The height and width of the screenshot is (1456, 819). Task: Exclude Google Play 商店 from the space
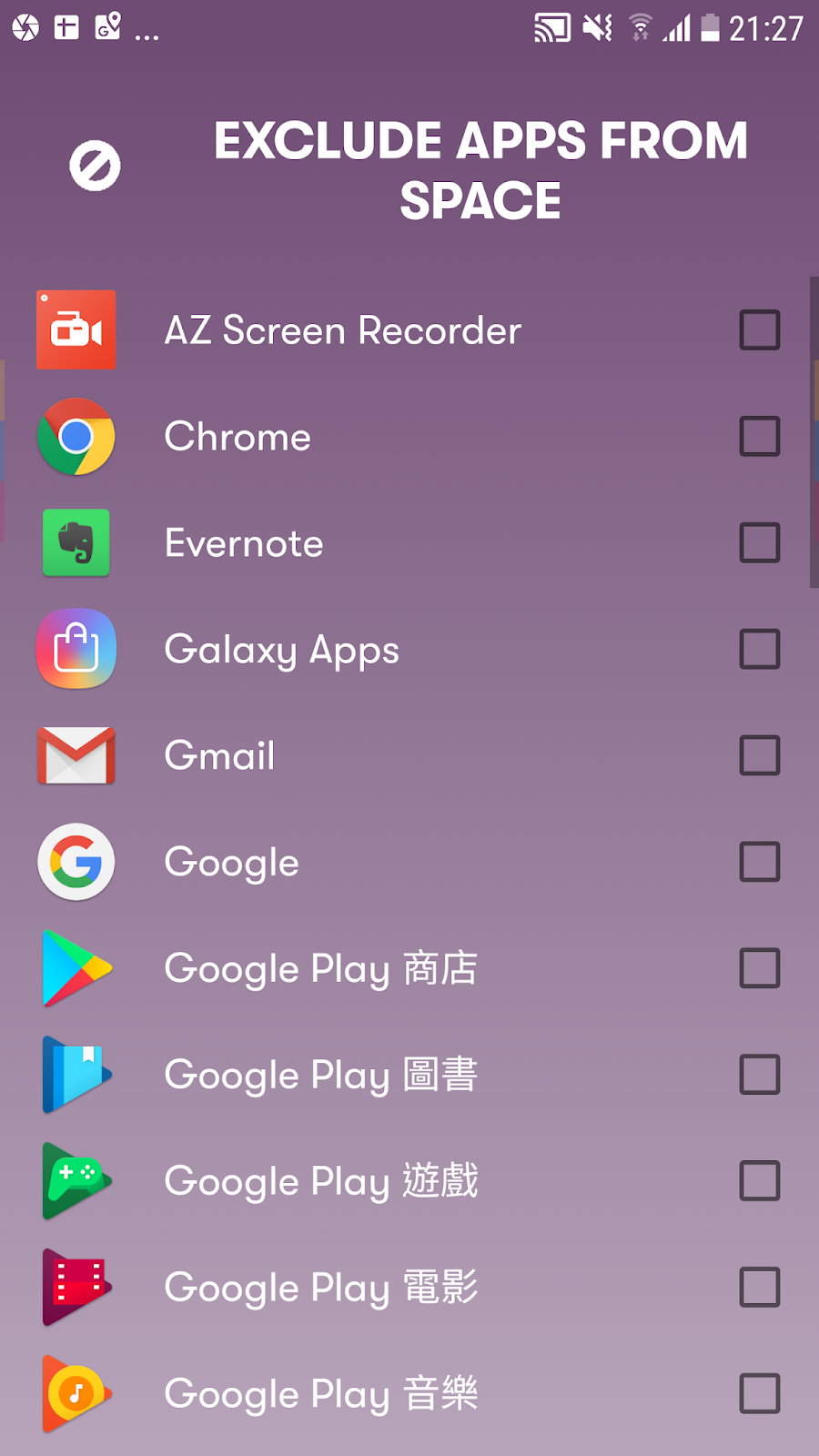[x=759, y=968]
